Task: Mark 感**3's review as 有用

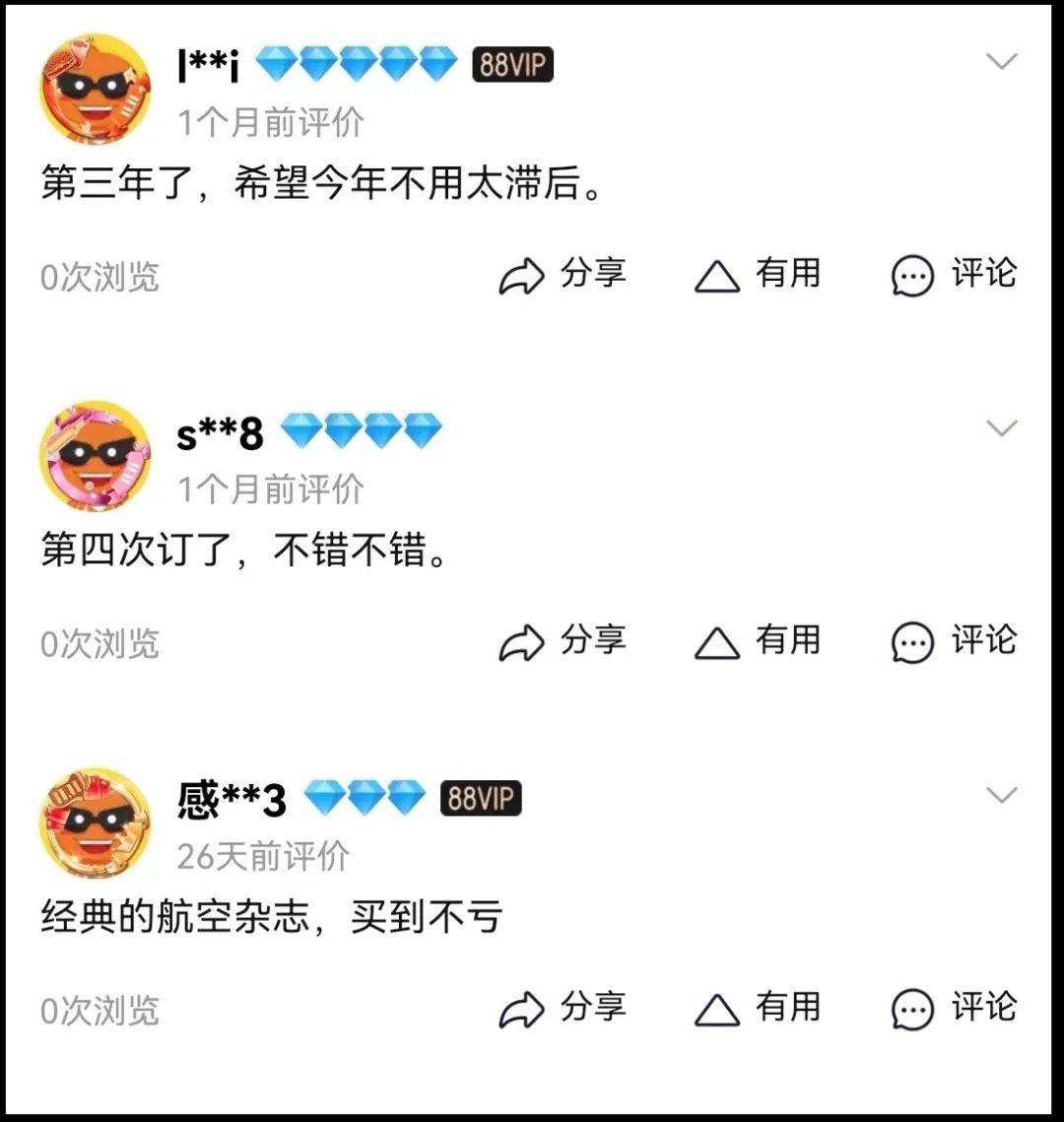Action: tap(757, 1009)
